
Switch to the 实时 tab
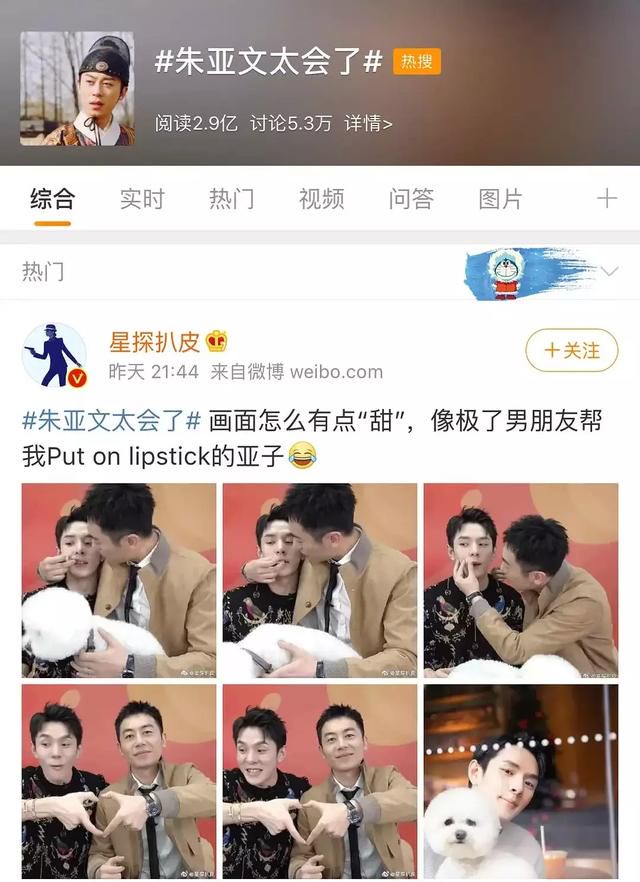[141, 199]
